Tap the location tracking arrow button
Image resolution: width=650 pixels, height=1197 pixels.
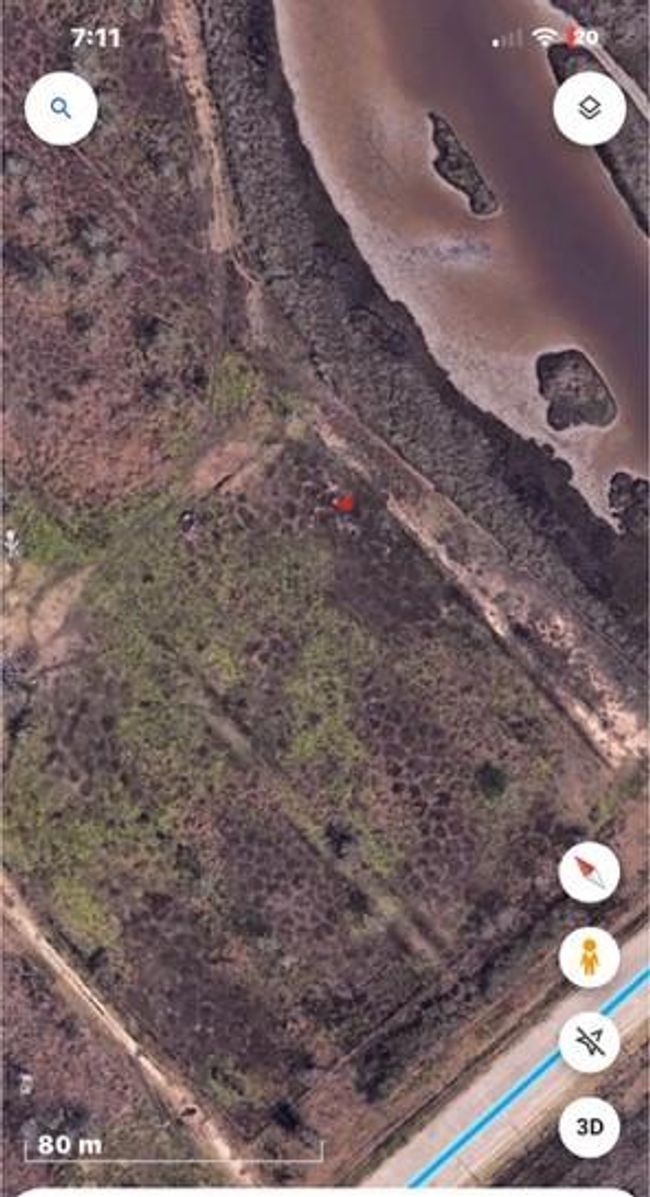(x=589, y=1041)
